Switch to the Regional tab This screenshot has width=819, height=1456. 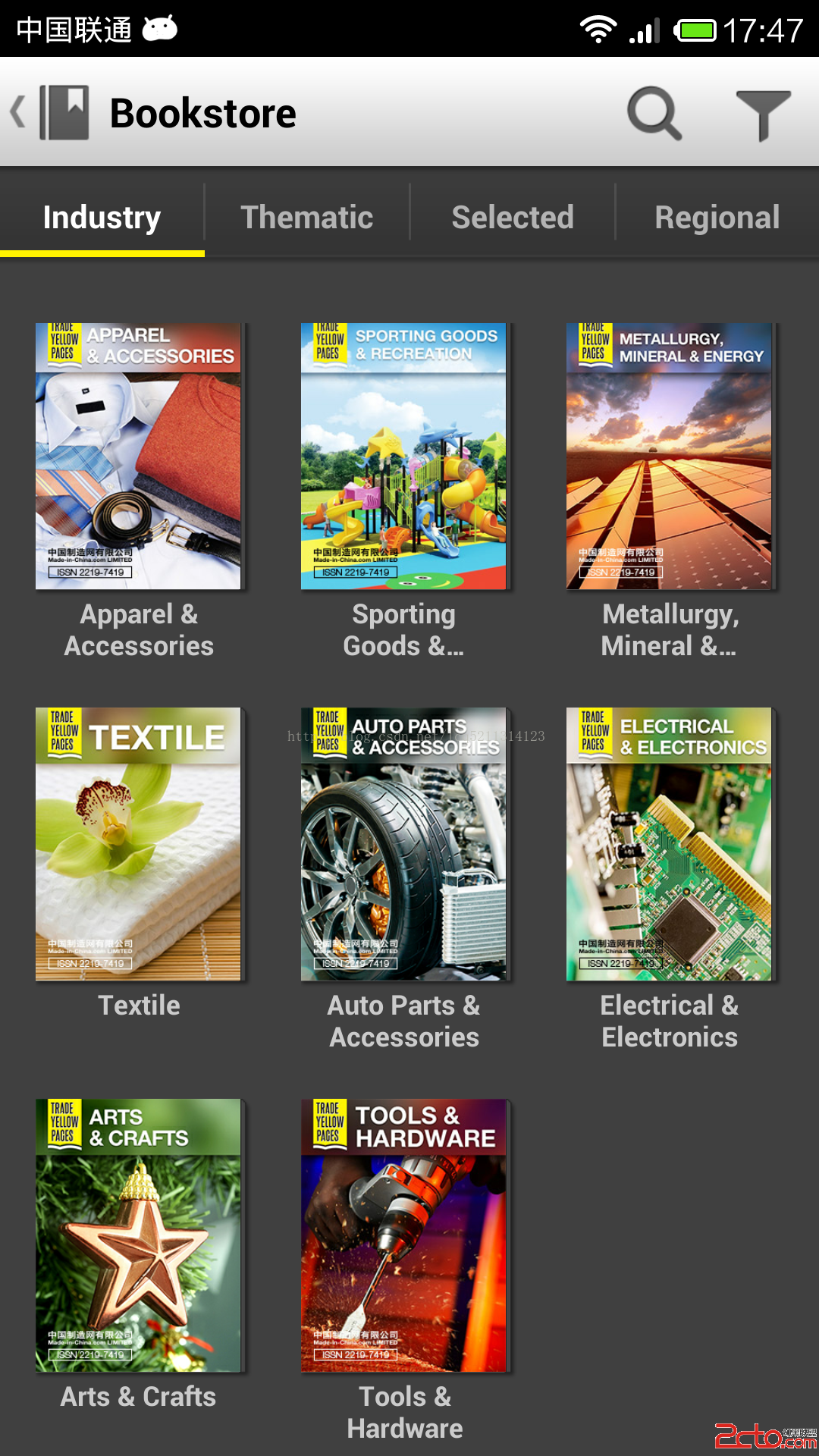click(x=717, y=218)
